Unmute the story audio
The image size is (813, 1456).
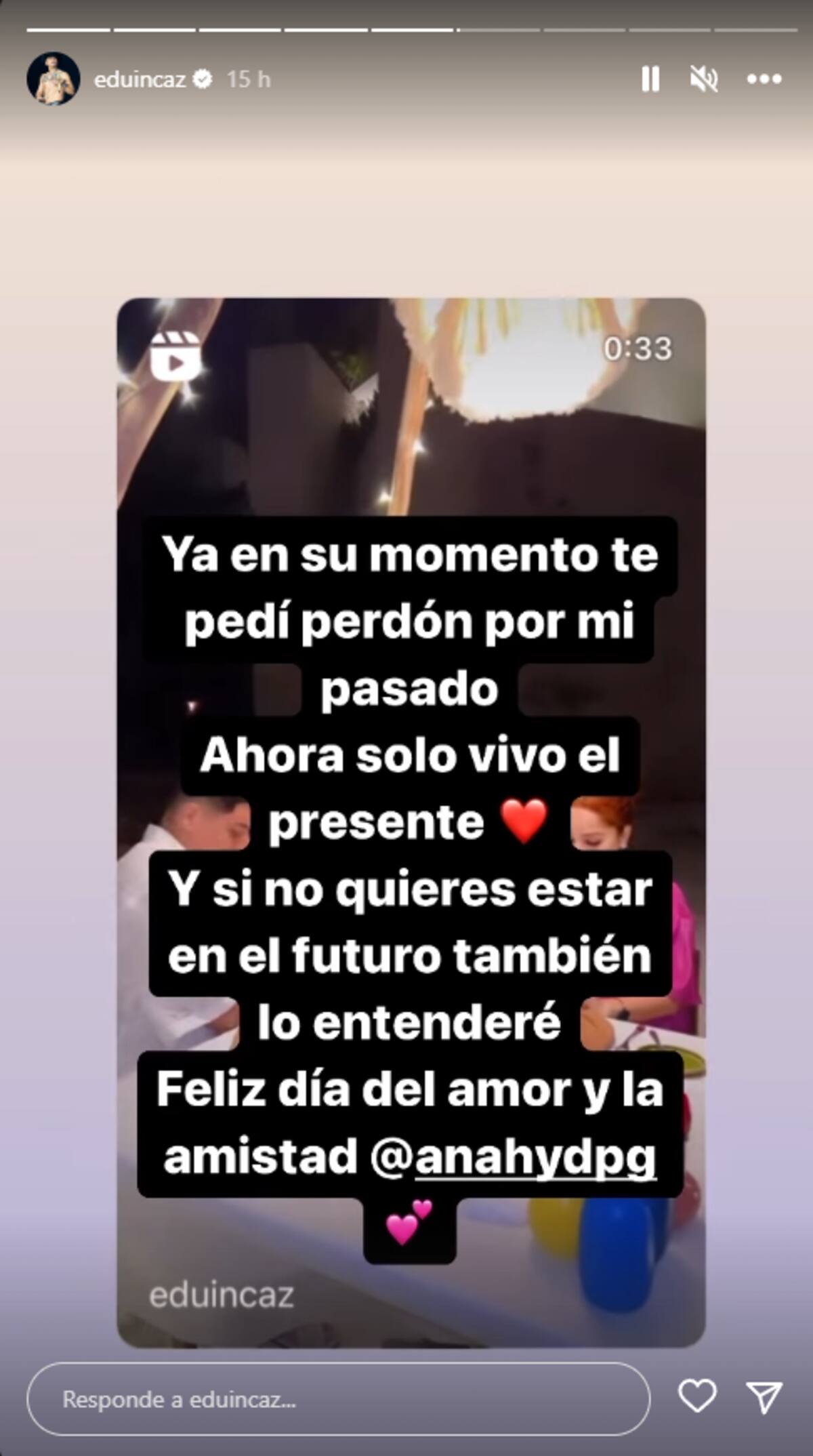tap(705, 79)
